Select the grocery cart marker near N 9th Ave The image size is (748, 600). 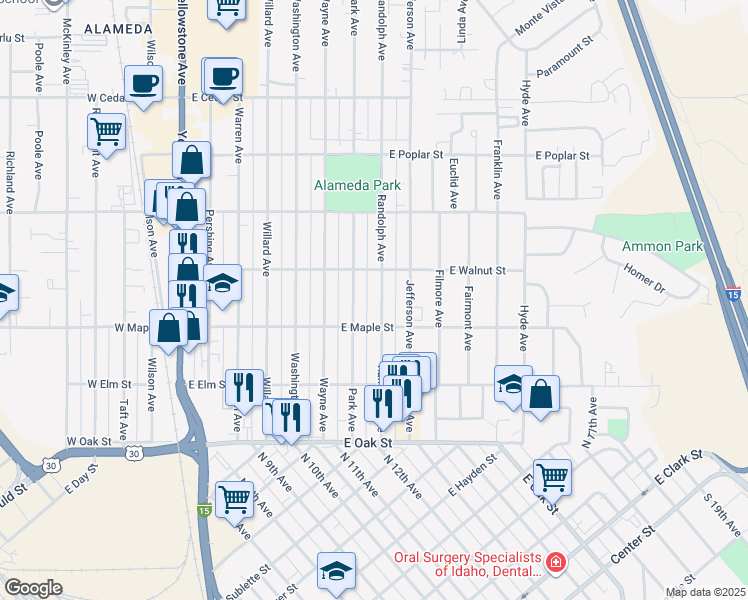coord(234,497)
